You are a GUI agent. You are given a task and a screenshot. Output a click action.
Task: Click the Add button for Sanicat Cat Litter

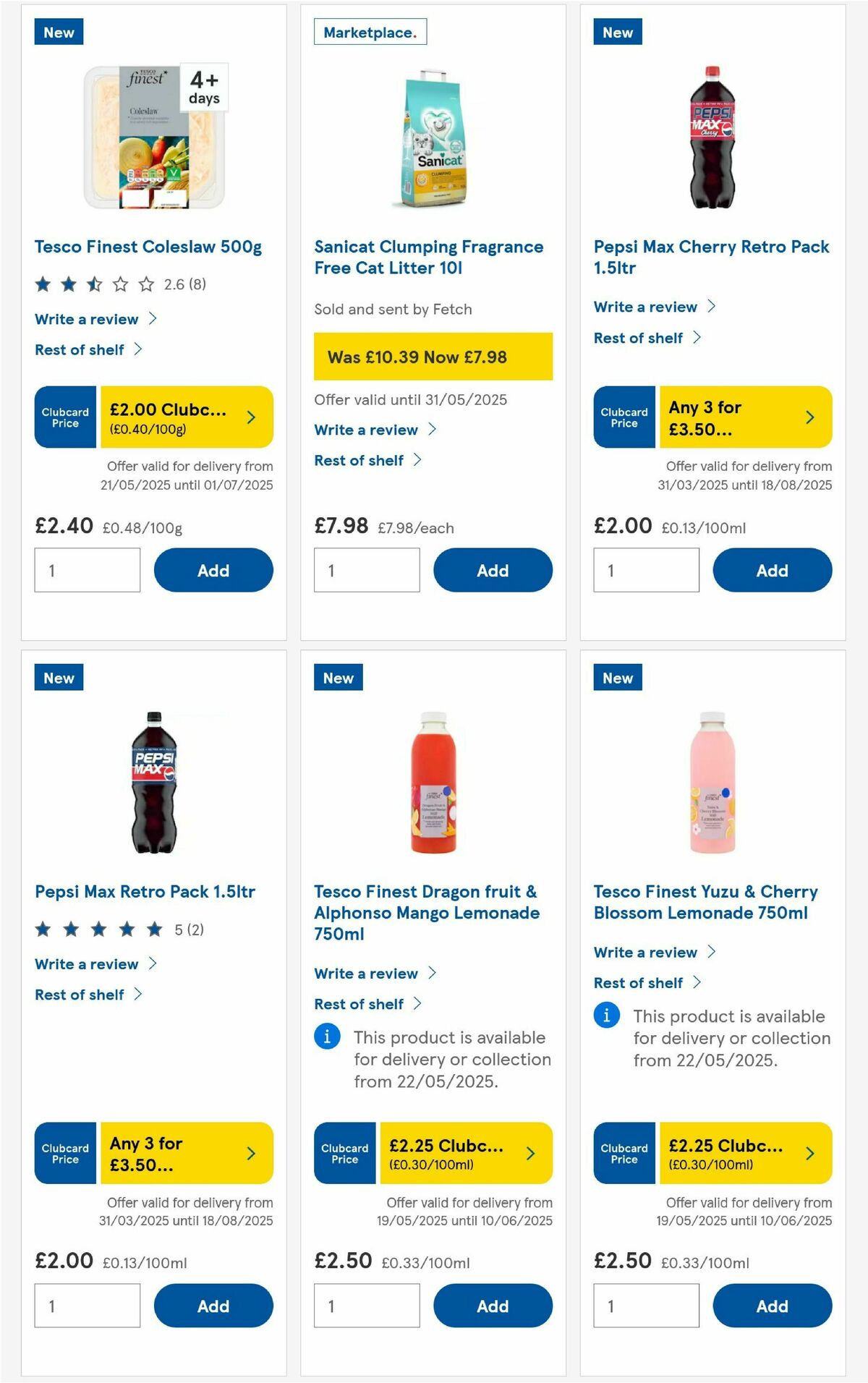tap(493, 570)
